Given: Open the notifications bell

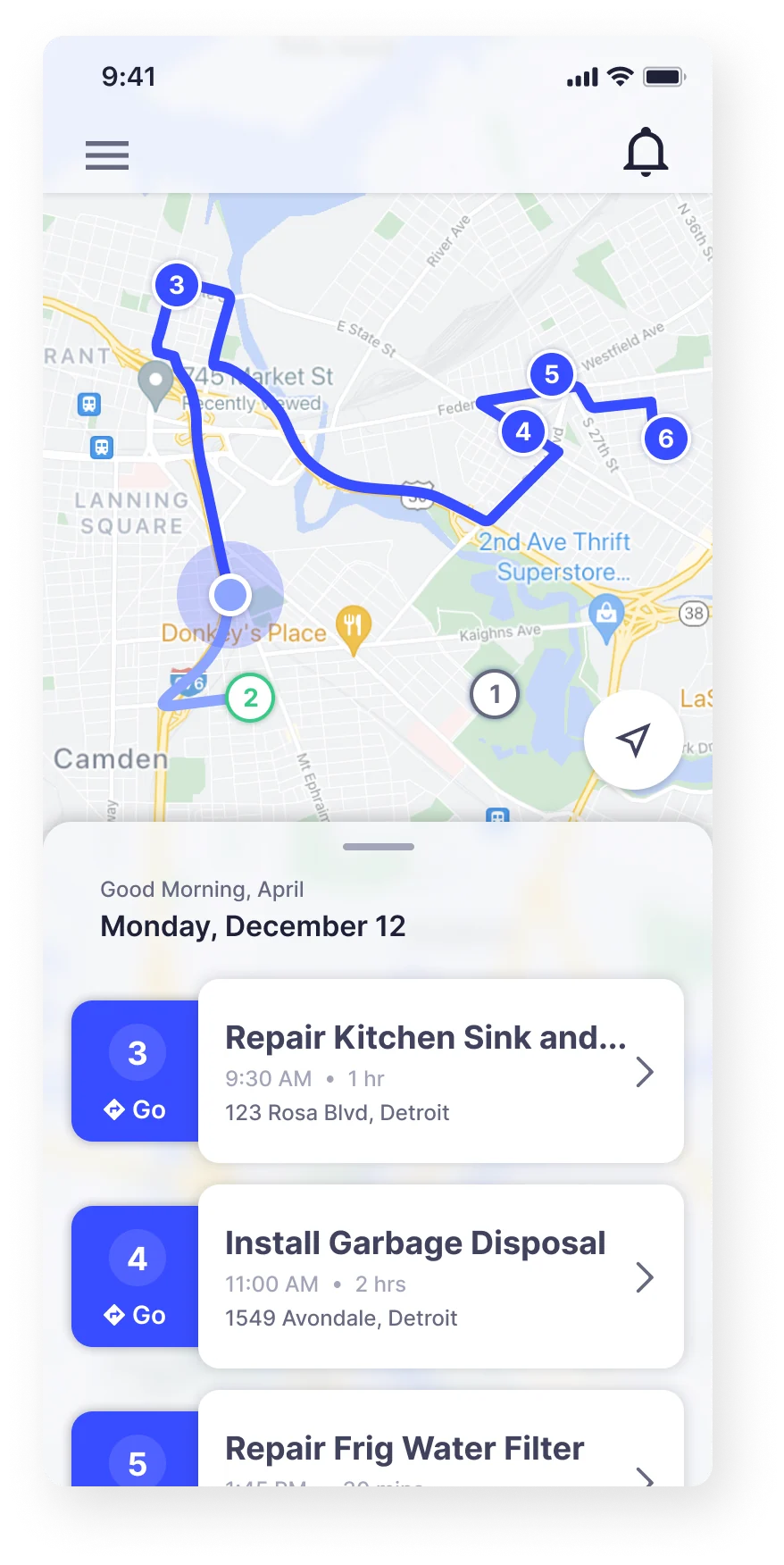Looking at the screenshot, I should coord(646,152).
